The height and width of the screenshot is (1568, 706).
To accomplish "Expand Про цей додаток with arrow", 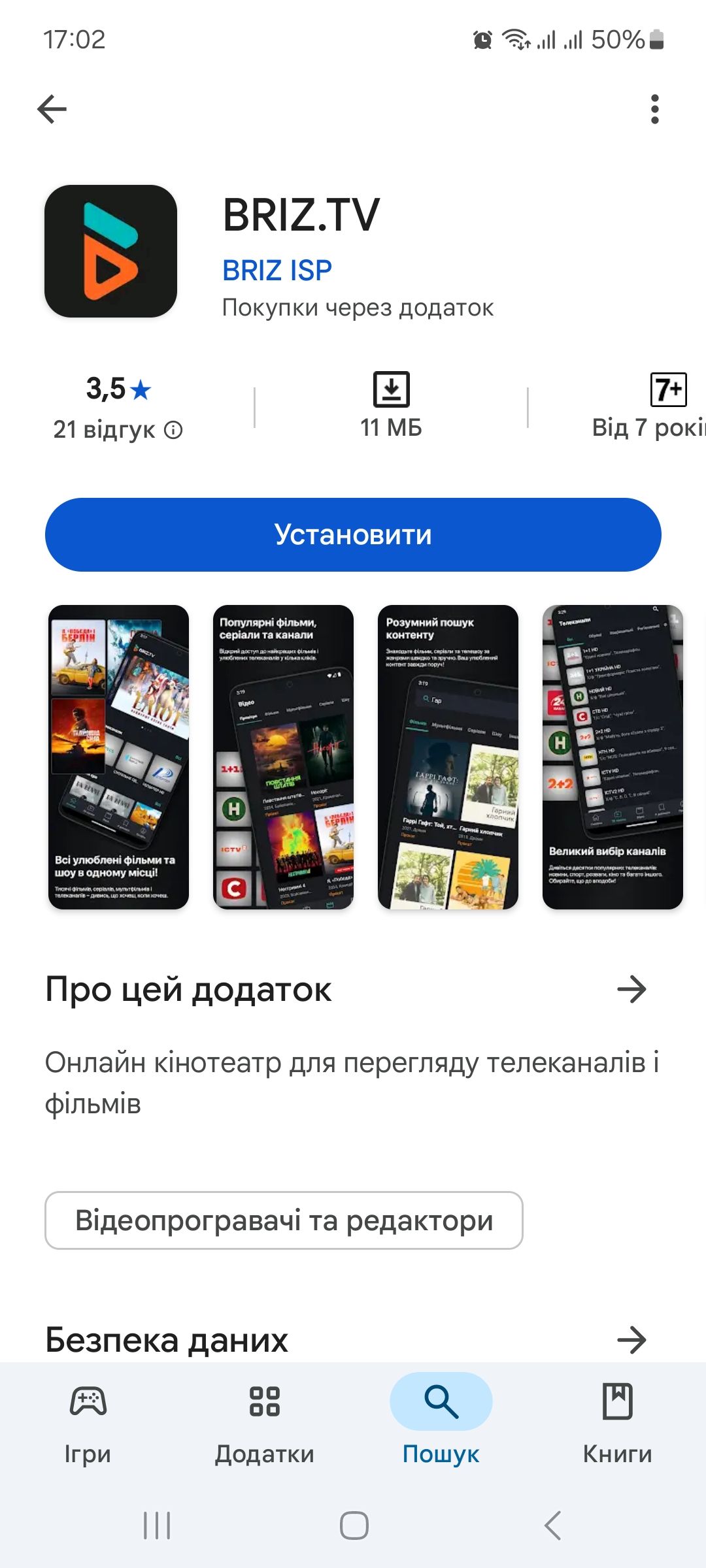I will [632, 988].
